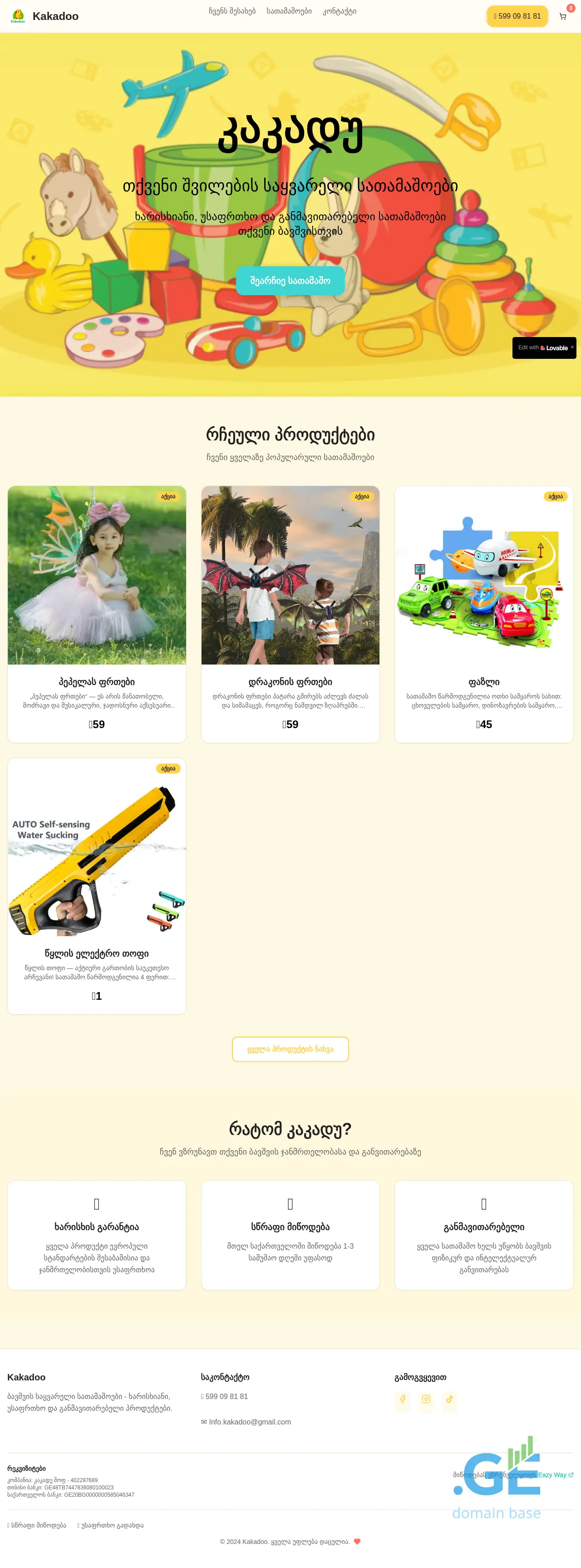Tap 'ყველა პროდუქტის ნახვა' button

pyautogui.click(x=290, y=1049)
